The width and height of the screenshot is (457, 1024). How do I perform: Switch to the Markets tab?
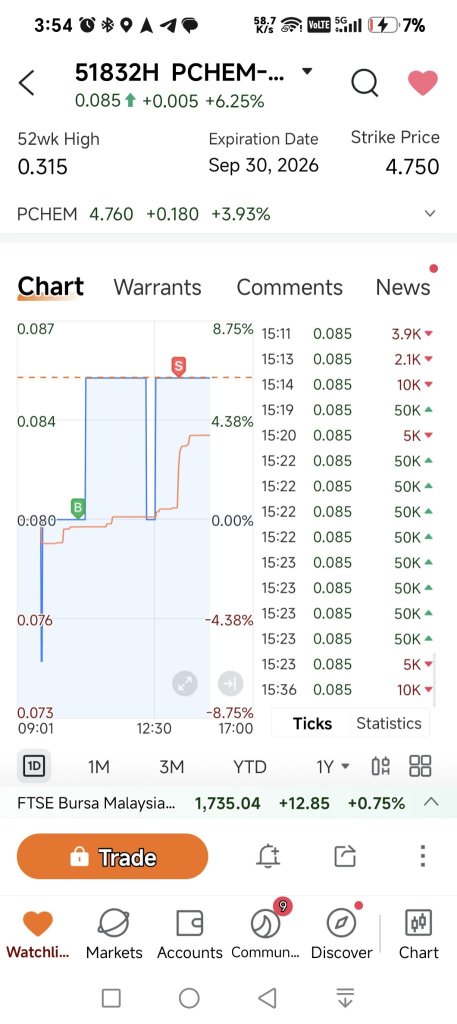click(x=114, y=935)
